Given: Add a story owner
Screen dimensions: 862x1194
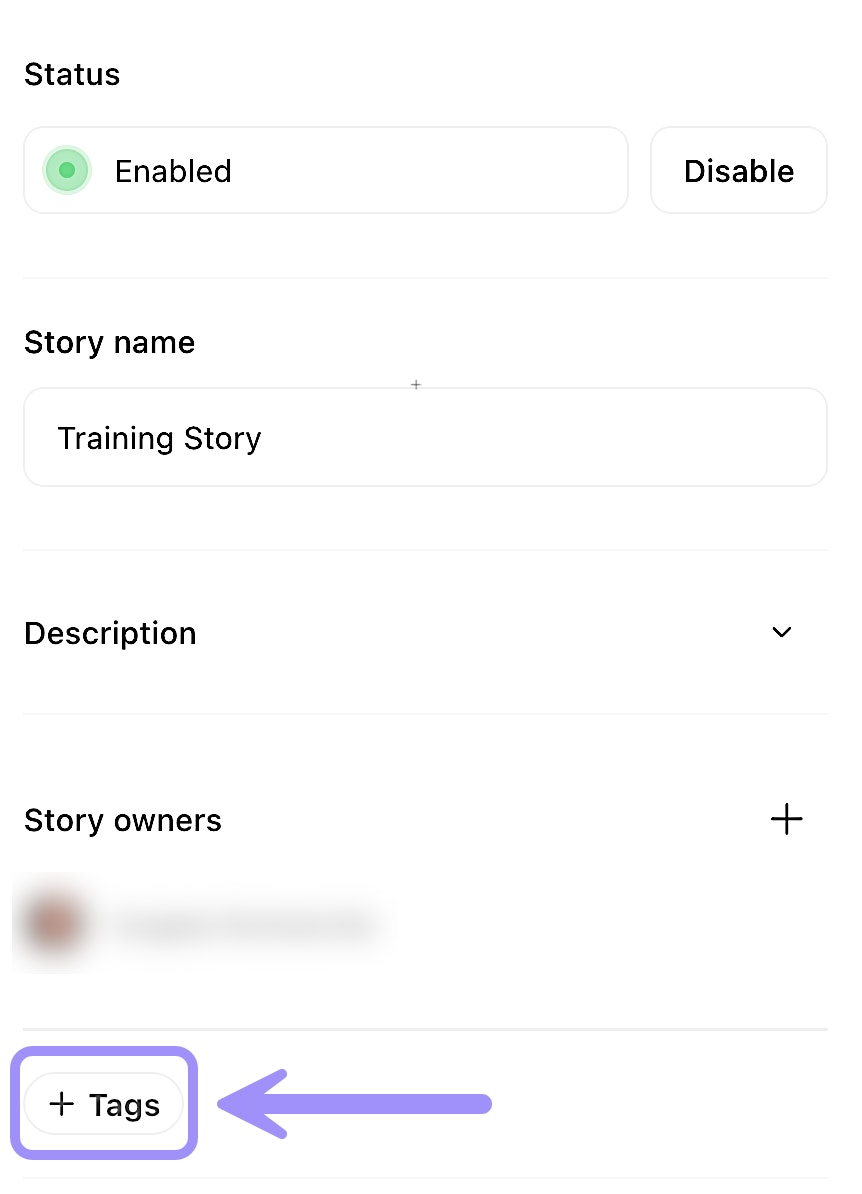Looking at the screenshot, I should pyautogui.click(x=786, y=819).
